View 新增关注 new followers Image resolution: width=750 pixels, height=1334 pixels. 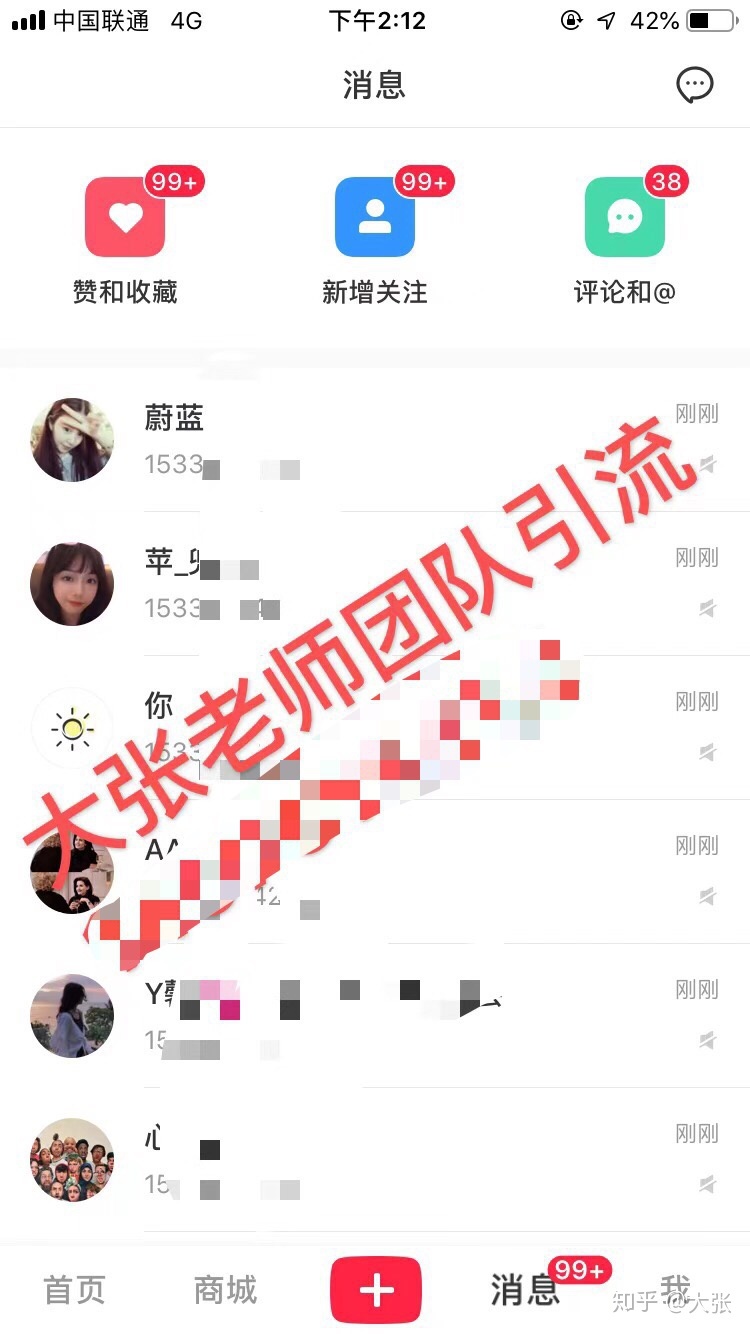point(374,218)
